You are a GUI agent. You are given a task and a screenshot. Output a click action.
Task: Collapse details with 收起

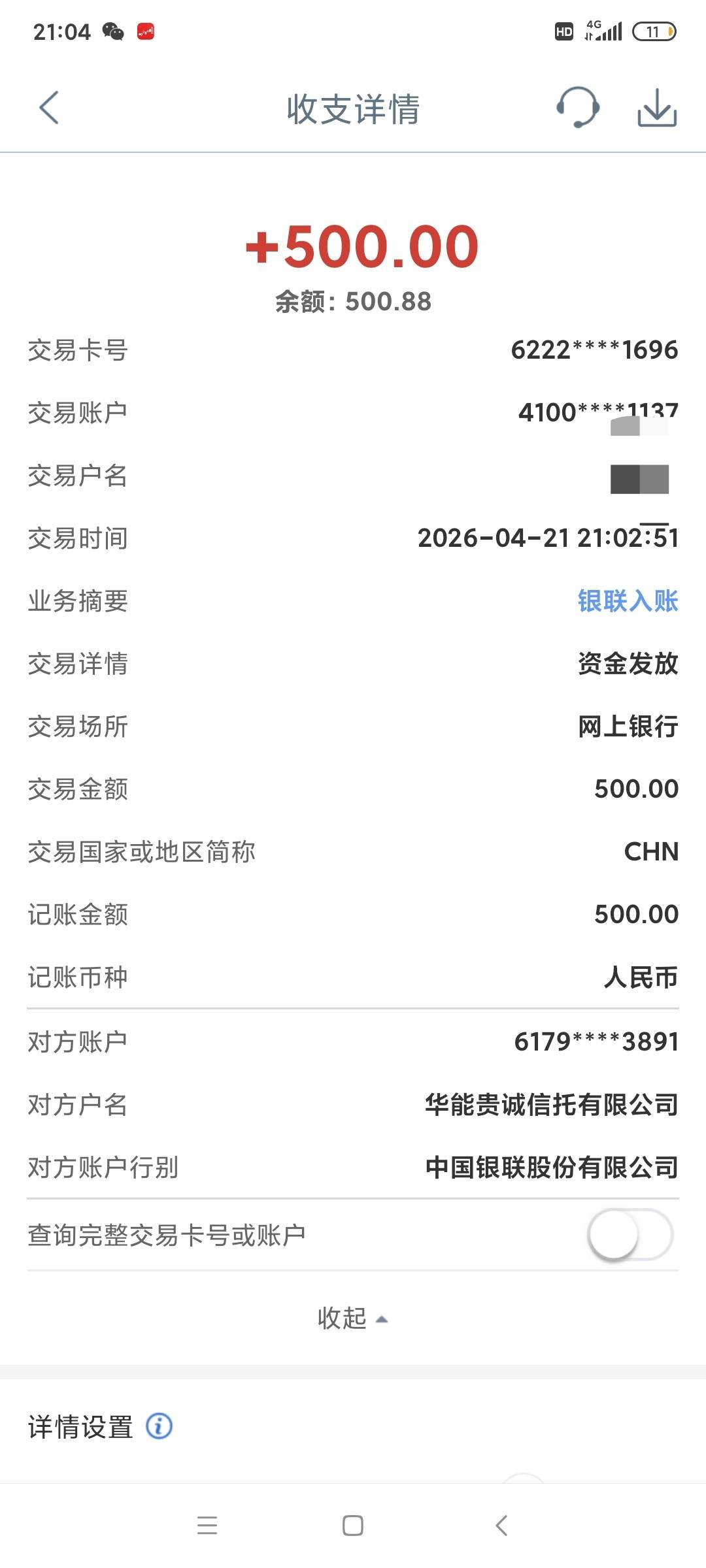point(353,1318)
